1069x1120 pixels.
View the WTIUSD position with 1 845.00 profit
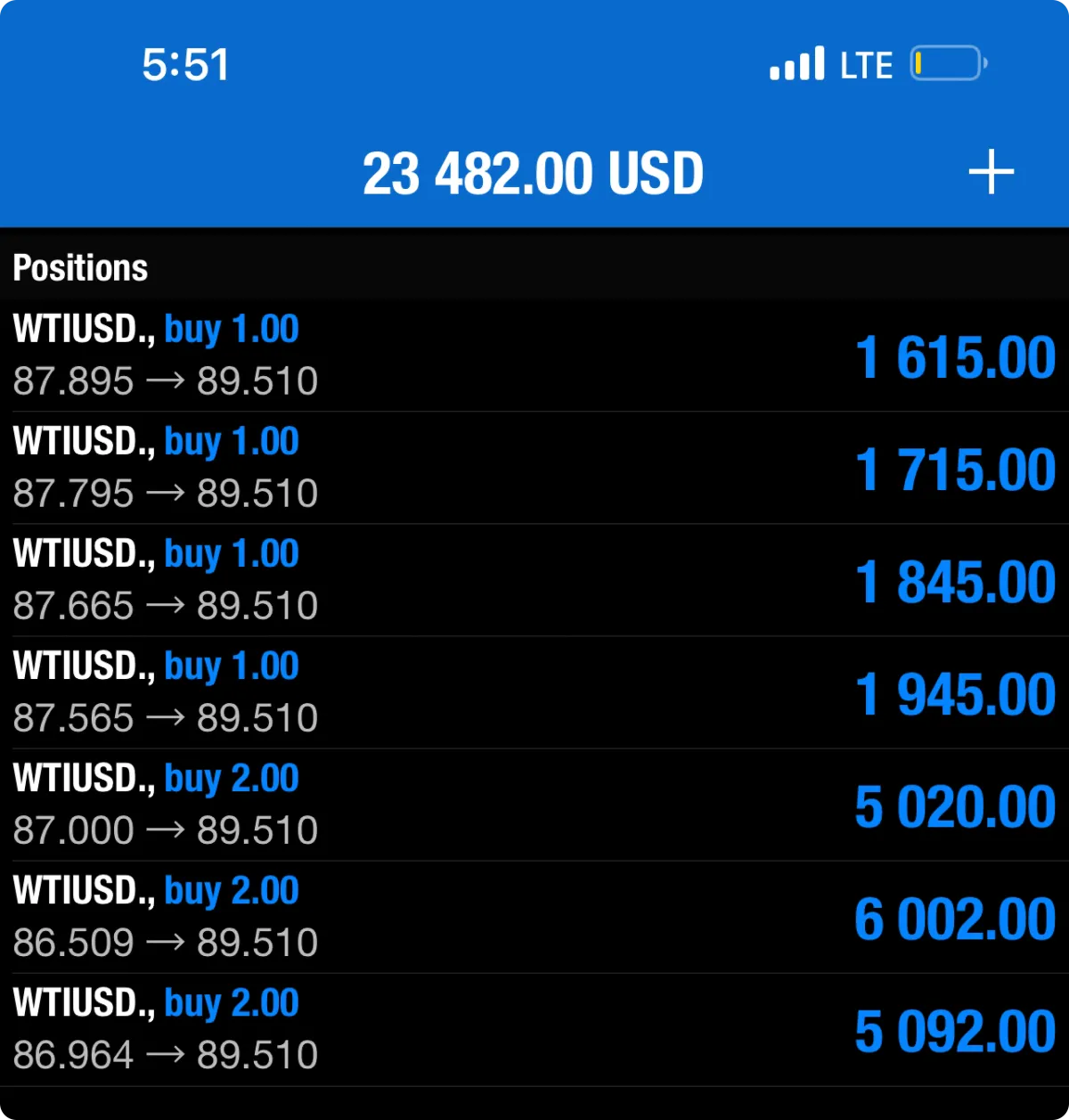pyautogui.click(x=534, y=580)
